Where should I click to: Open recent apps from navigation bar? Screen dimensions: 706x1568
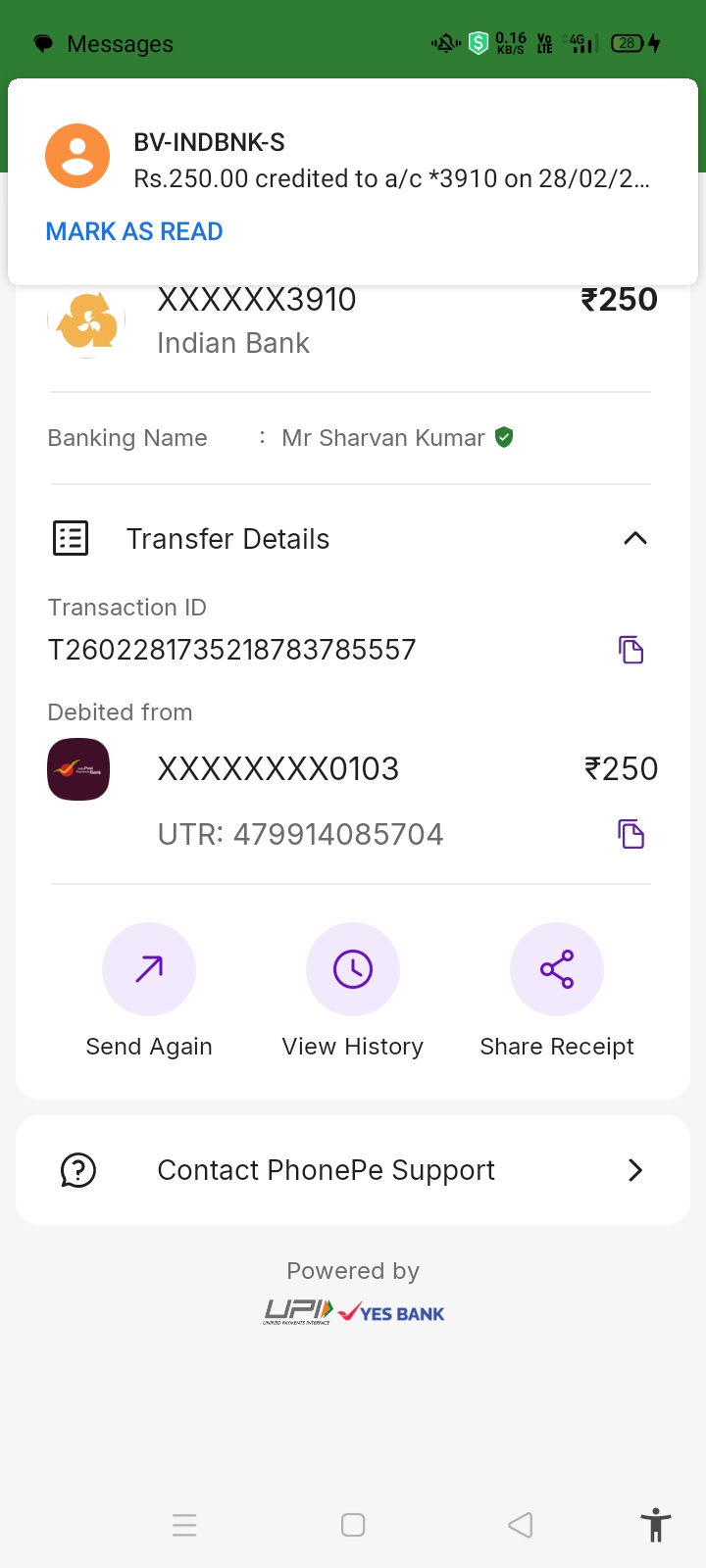tap(184, 1525)
